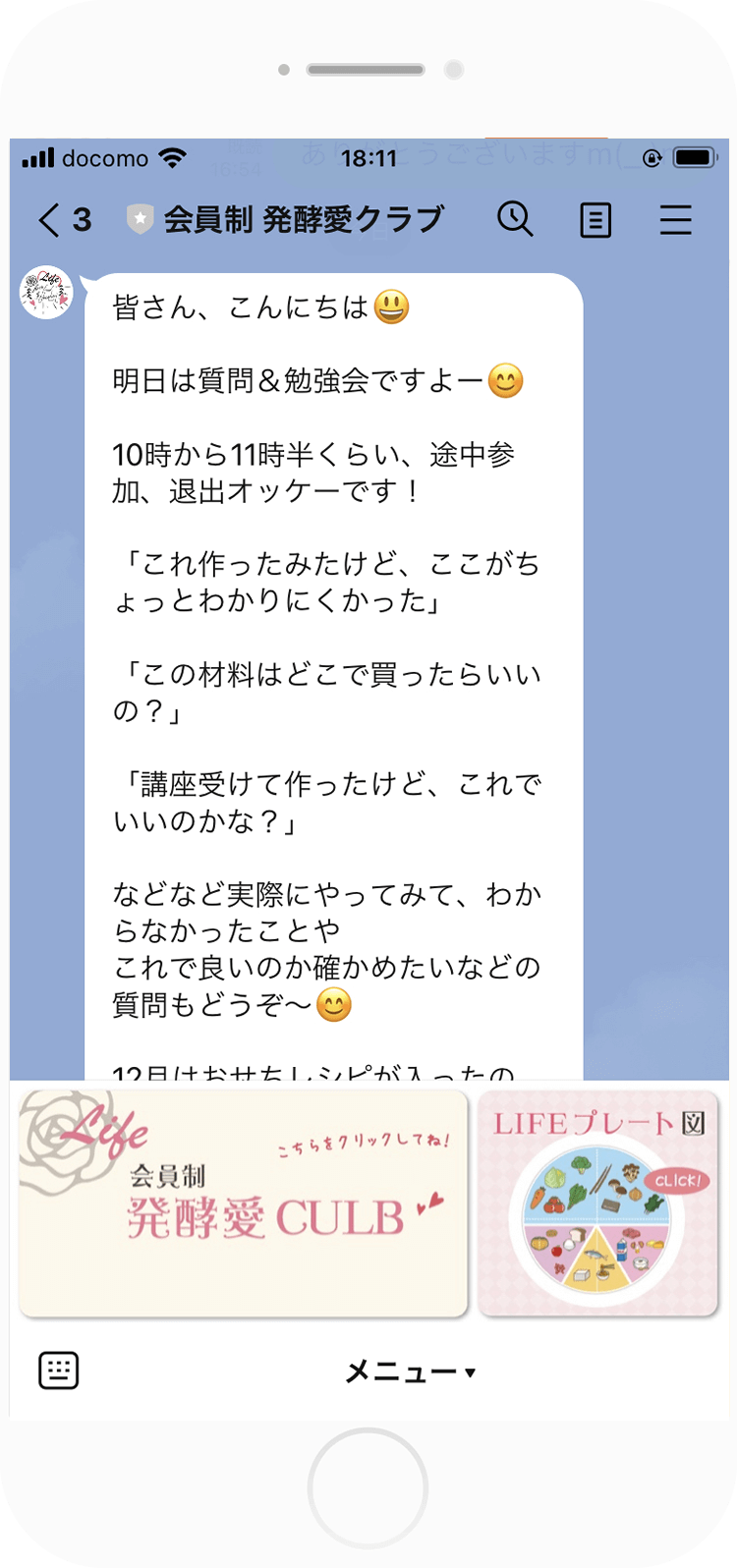Screen dimensions: 737x1568
Task: Open the LIFEプレート図 tile
Action: (597, 1202)
